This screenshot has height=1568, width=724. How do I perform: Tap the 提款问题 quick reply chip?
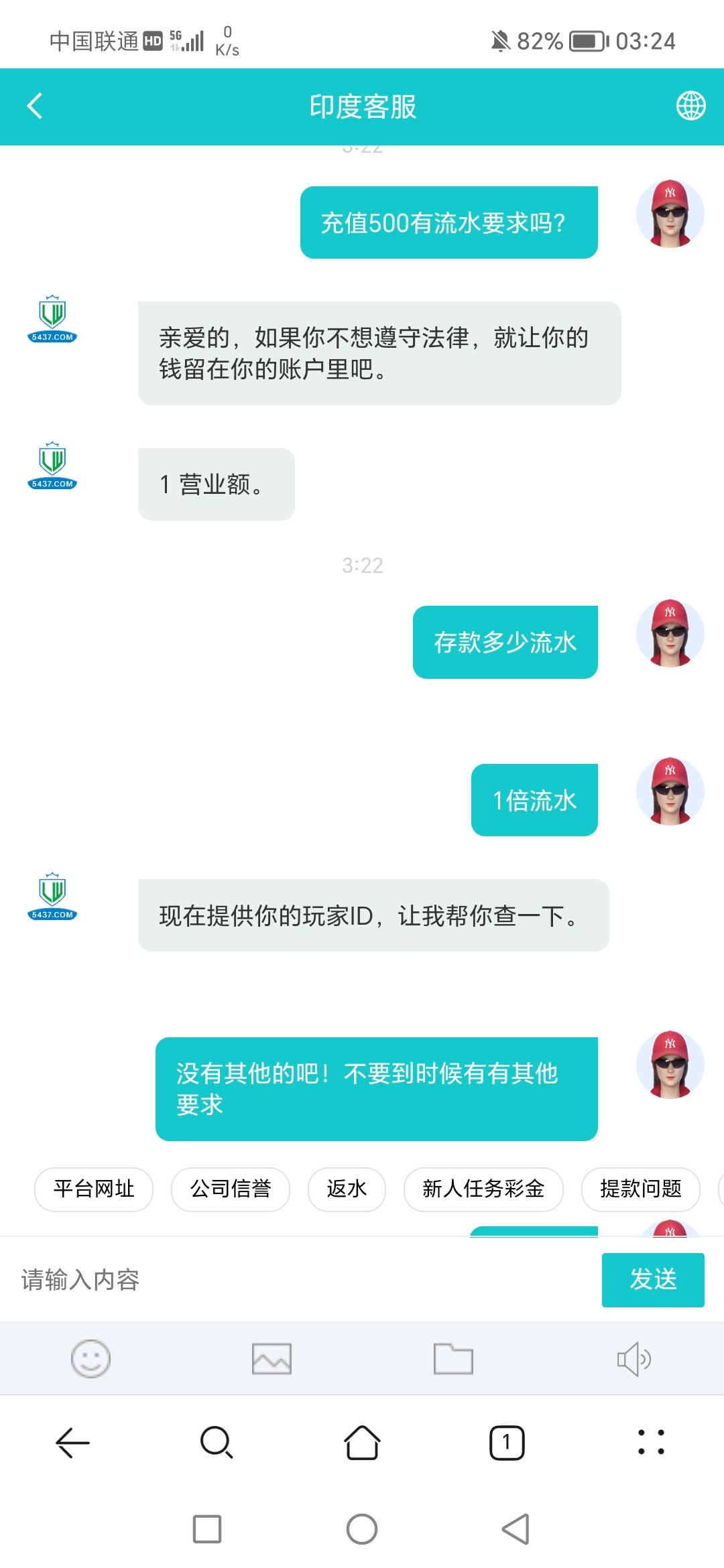[x=640, y=1189]
